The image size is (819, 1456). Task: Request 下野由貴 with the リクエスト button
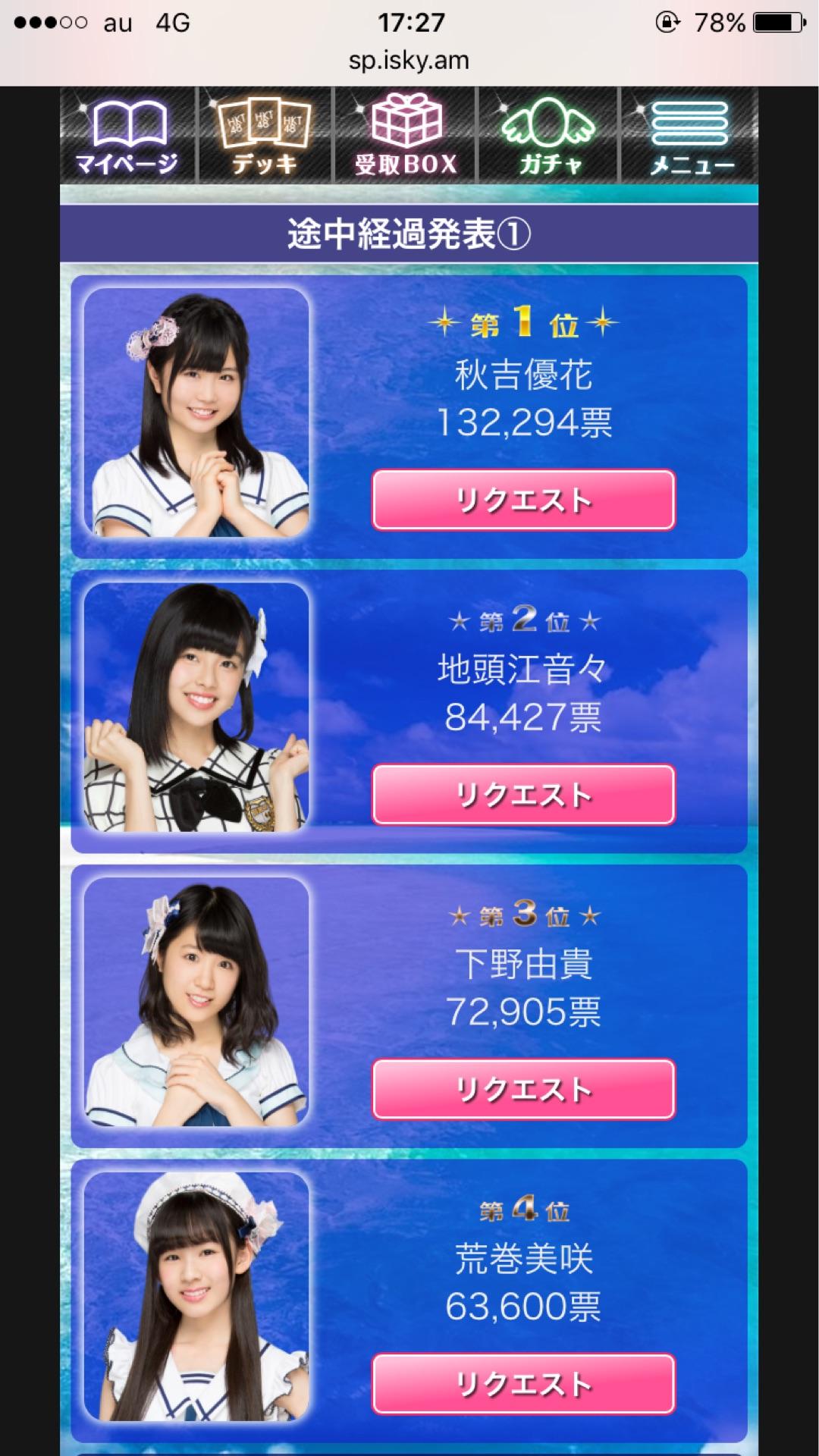523,1089
